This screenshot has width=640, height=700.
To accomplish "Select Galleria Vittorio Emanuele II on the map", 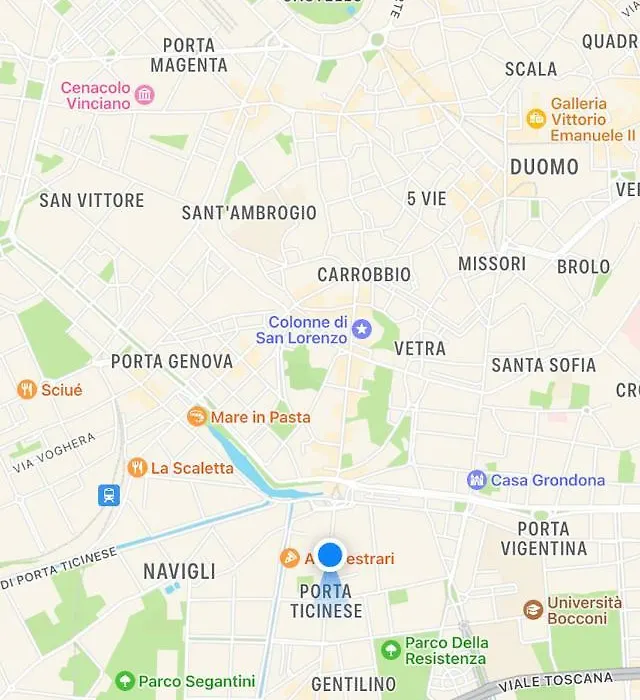I will point(536,119).
